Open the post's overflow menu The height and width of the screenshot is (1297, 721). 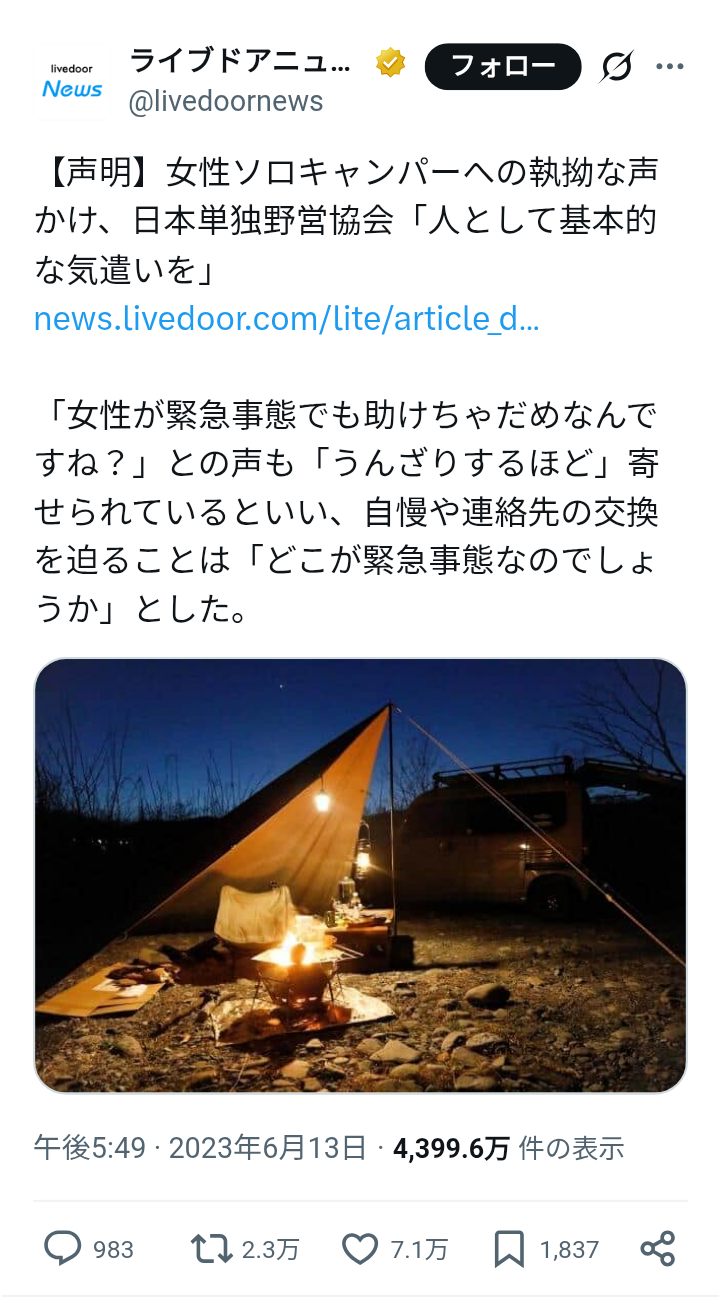pos(669,67)
